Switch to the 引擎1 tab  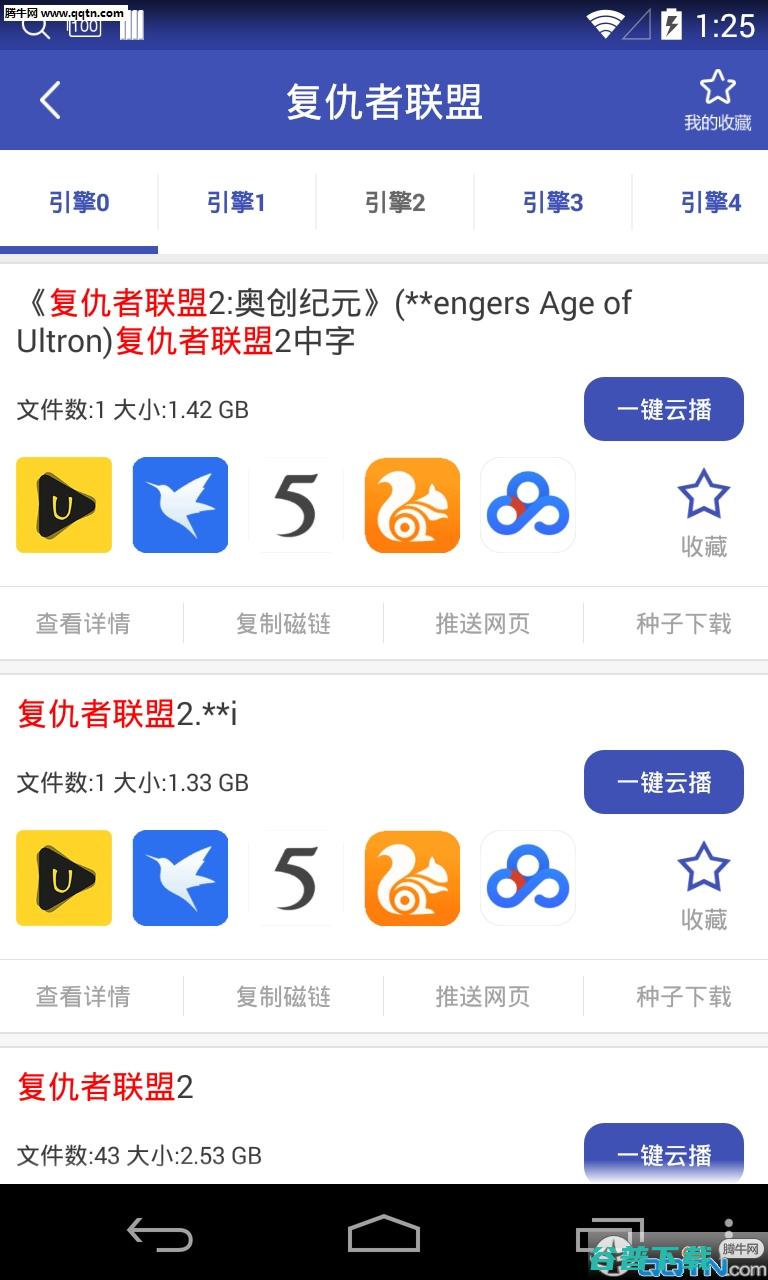click(236, 203)
